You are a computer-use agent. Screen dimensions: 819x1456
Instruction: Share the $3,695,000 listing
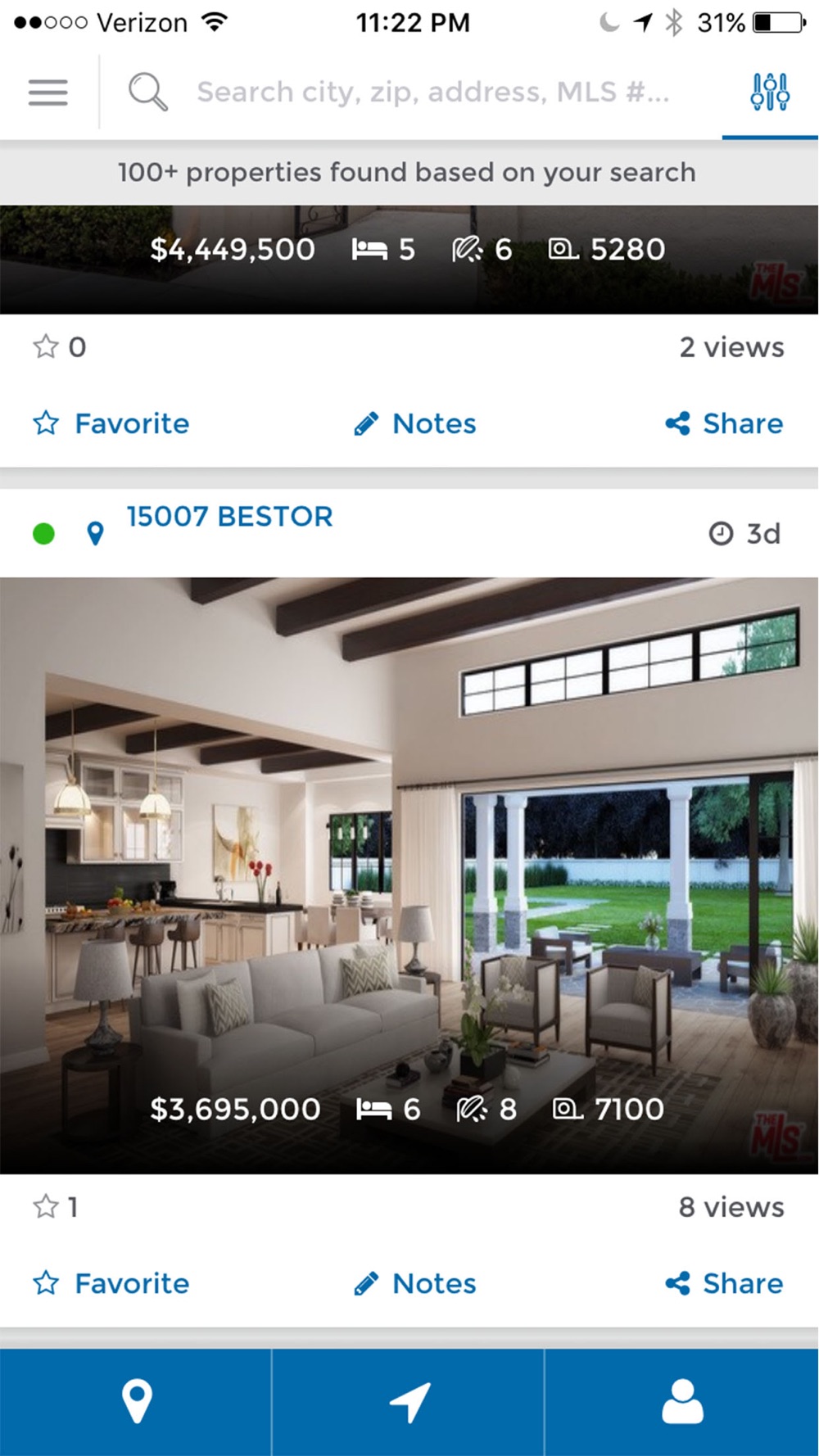(724, 1283)
